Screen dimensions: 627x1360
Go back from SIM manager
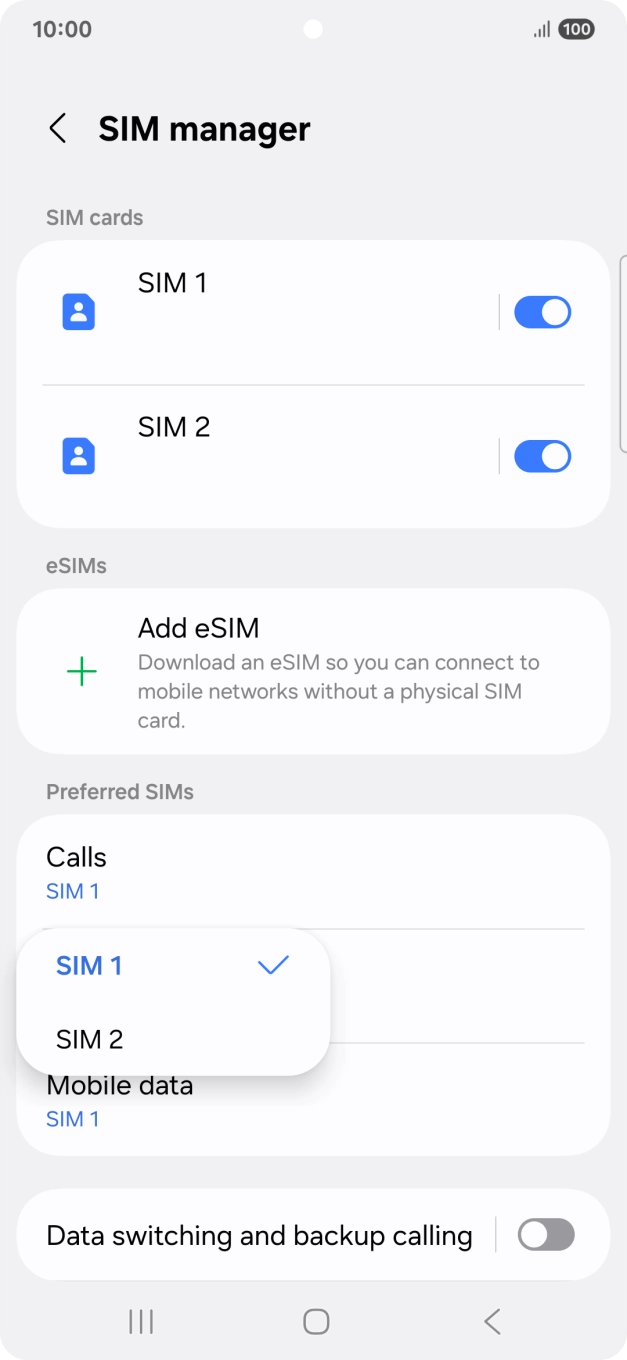(58, 129)
